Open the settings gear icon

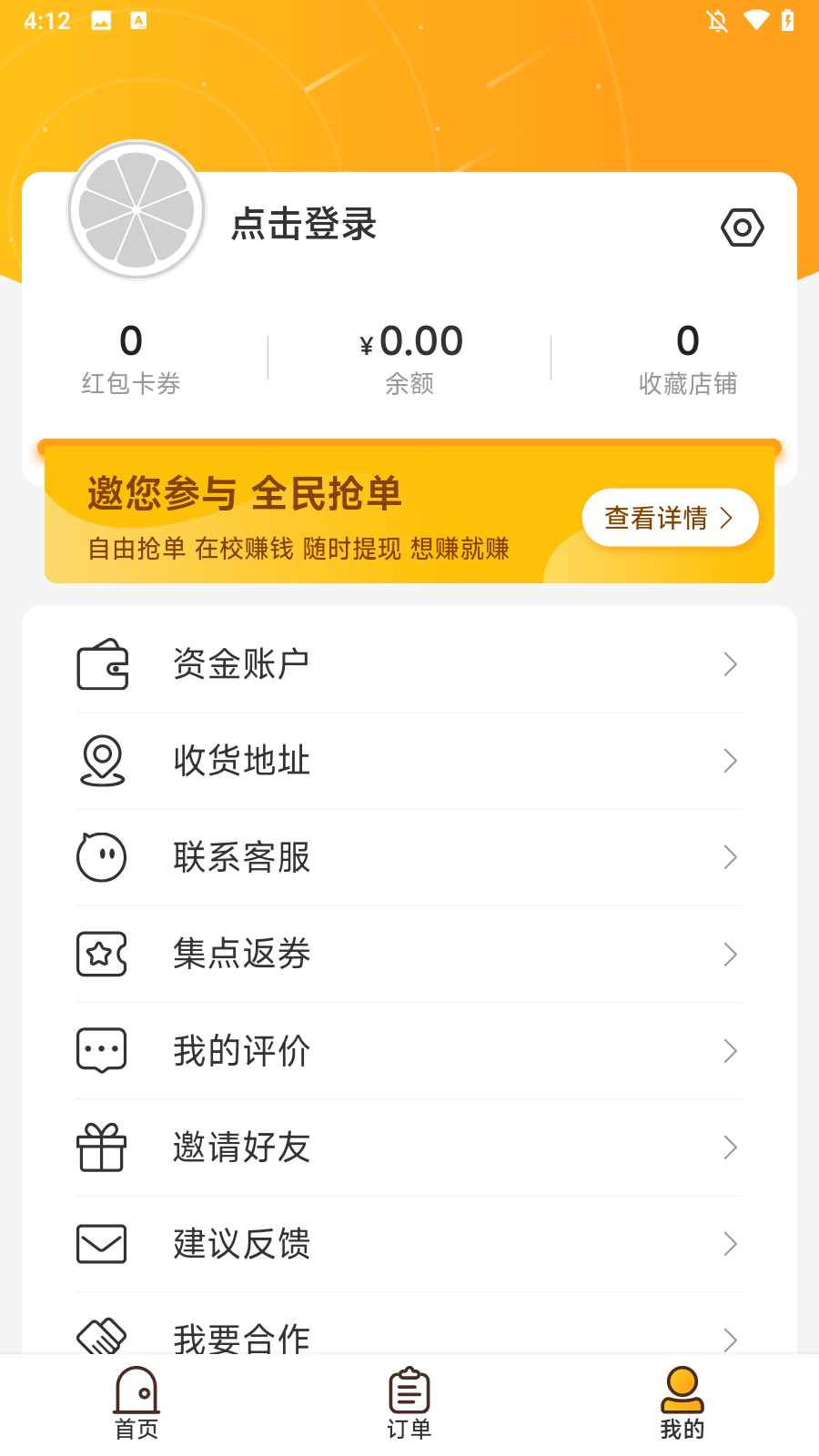coord(743,227)
